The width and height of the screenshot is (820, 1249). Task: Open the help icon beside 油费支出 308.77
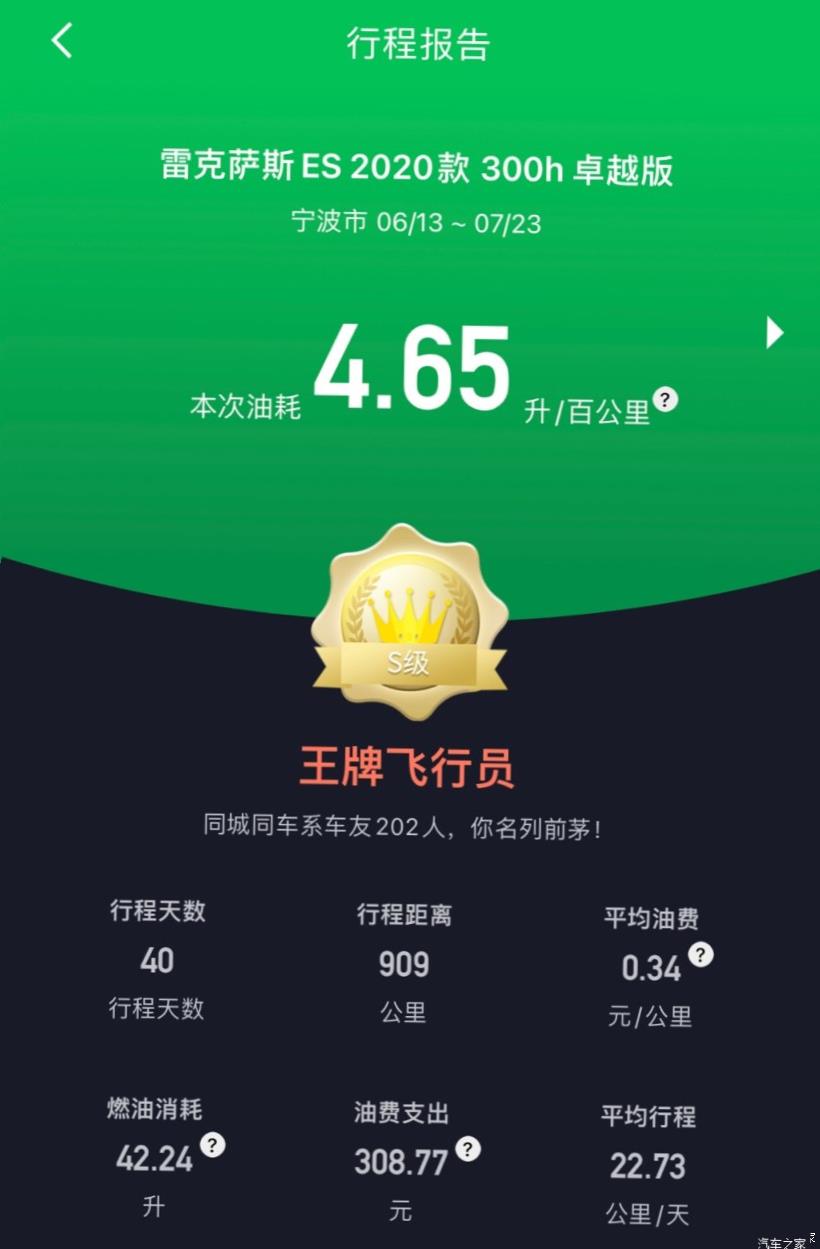[x=468, y=1149]
